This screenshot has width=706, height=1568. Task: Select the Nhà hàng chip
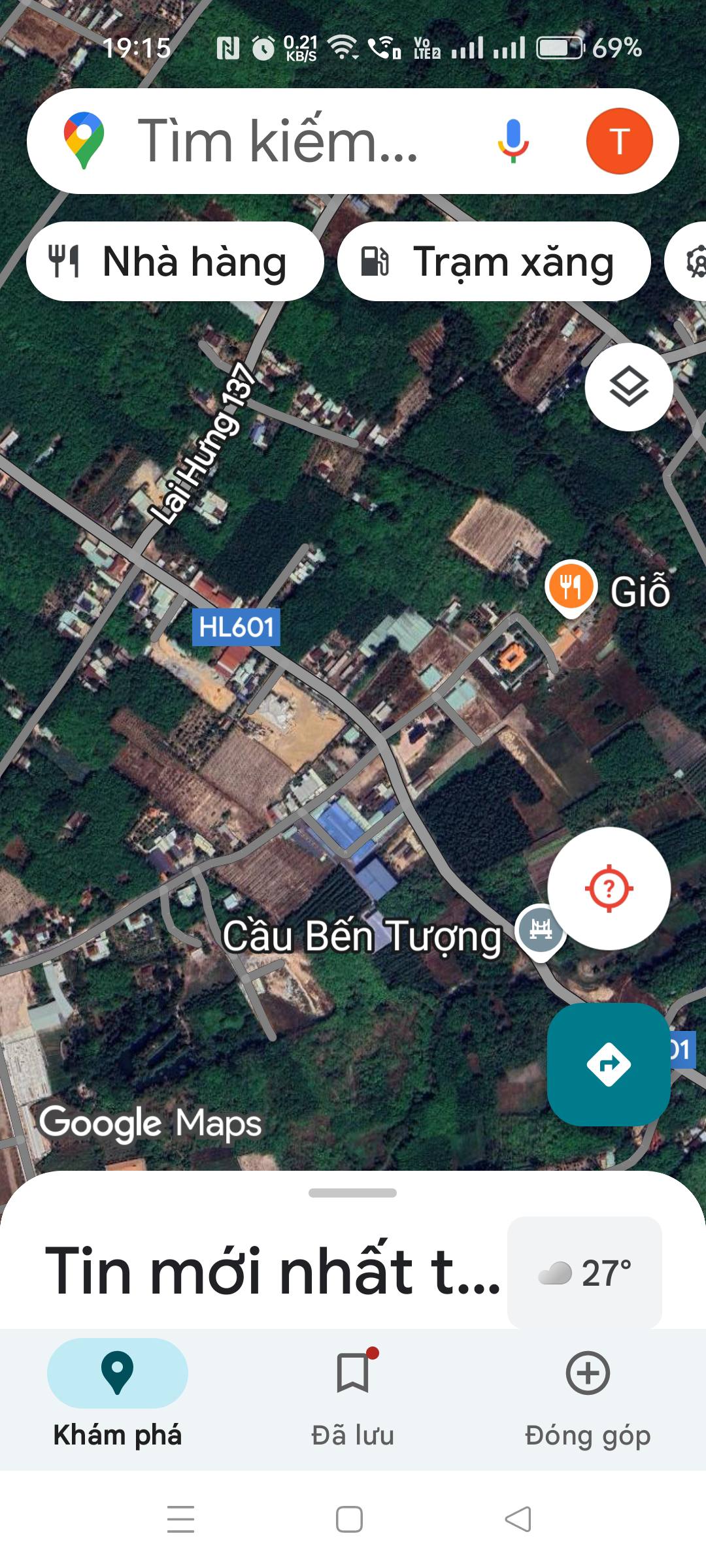175,261
